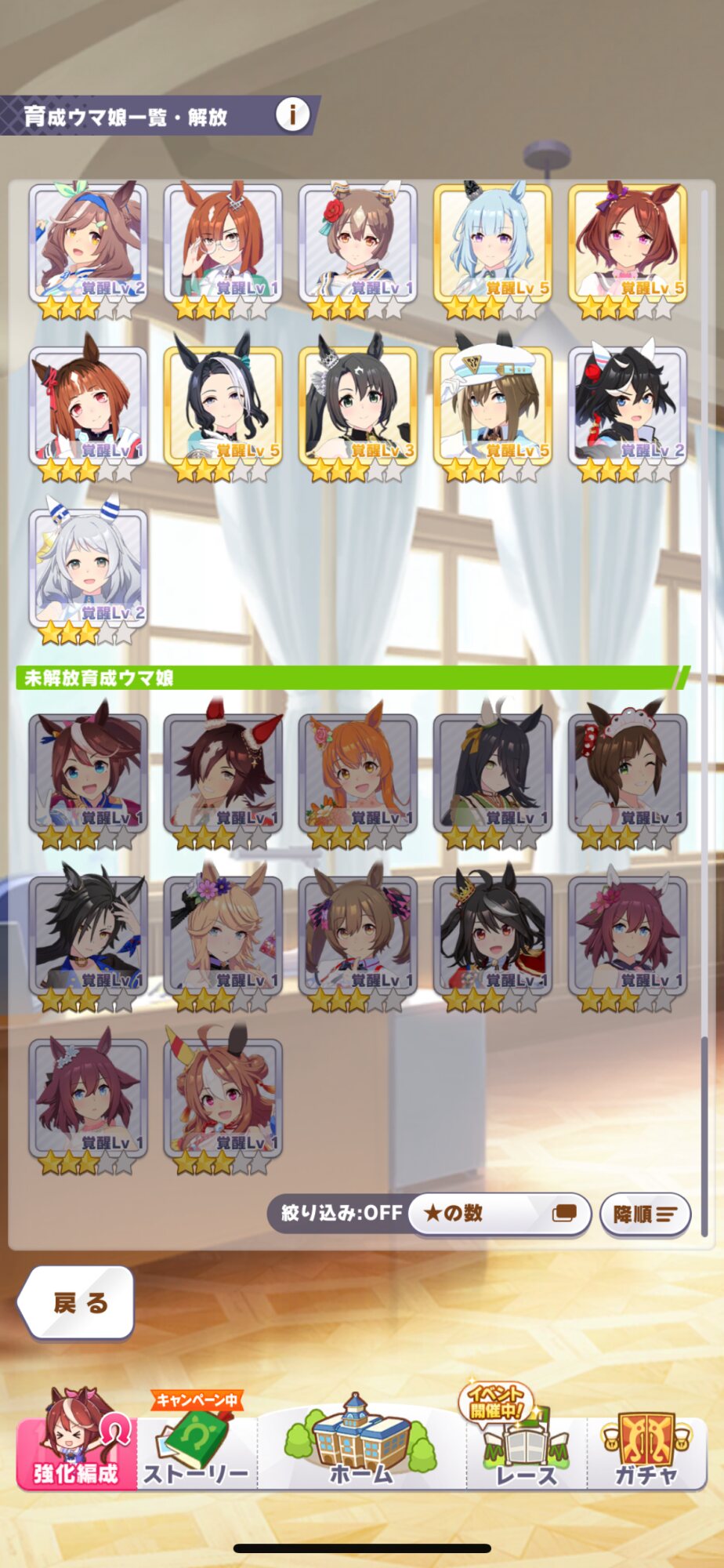Tap the 戻る back button

click(78, 1303)
